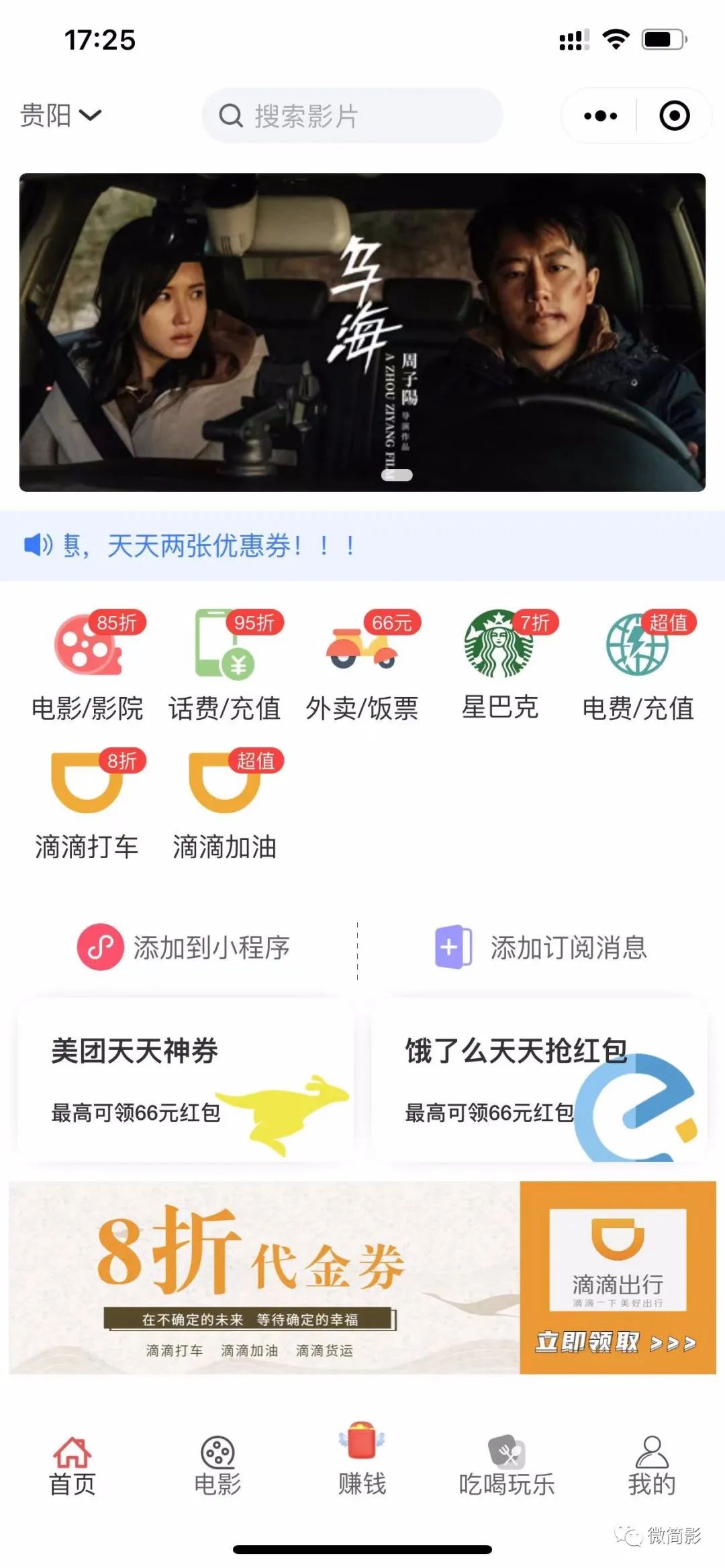This screenshot has width=725, height=1568.
Task: Open the 饿了么天天抢红包 card
Action: click(539, 1080)
